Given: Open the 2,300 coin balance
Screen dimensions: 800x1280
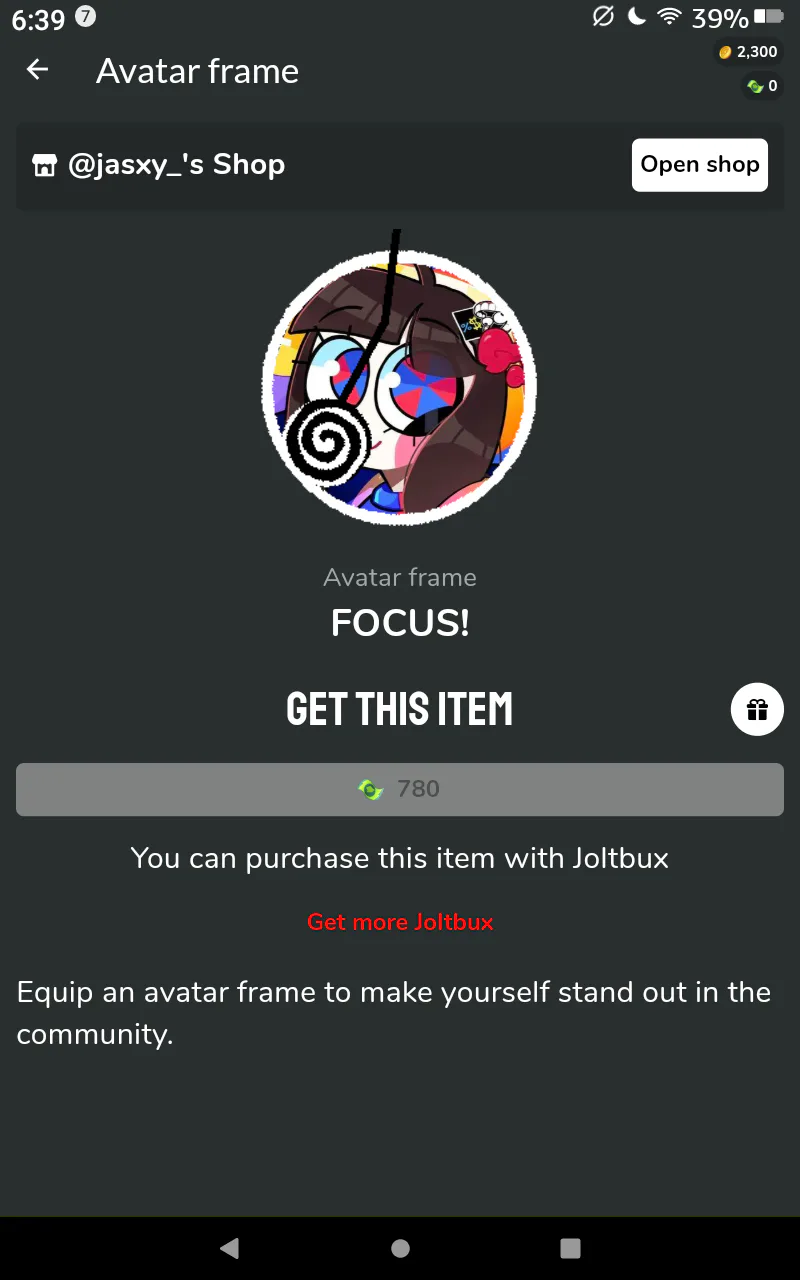Looking at the screenshot, I should pyautogui.click(x=748, y=52).
